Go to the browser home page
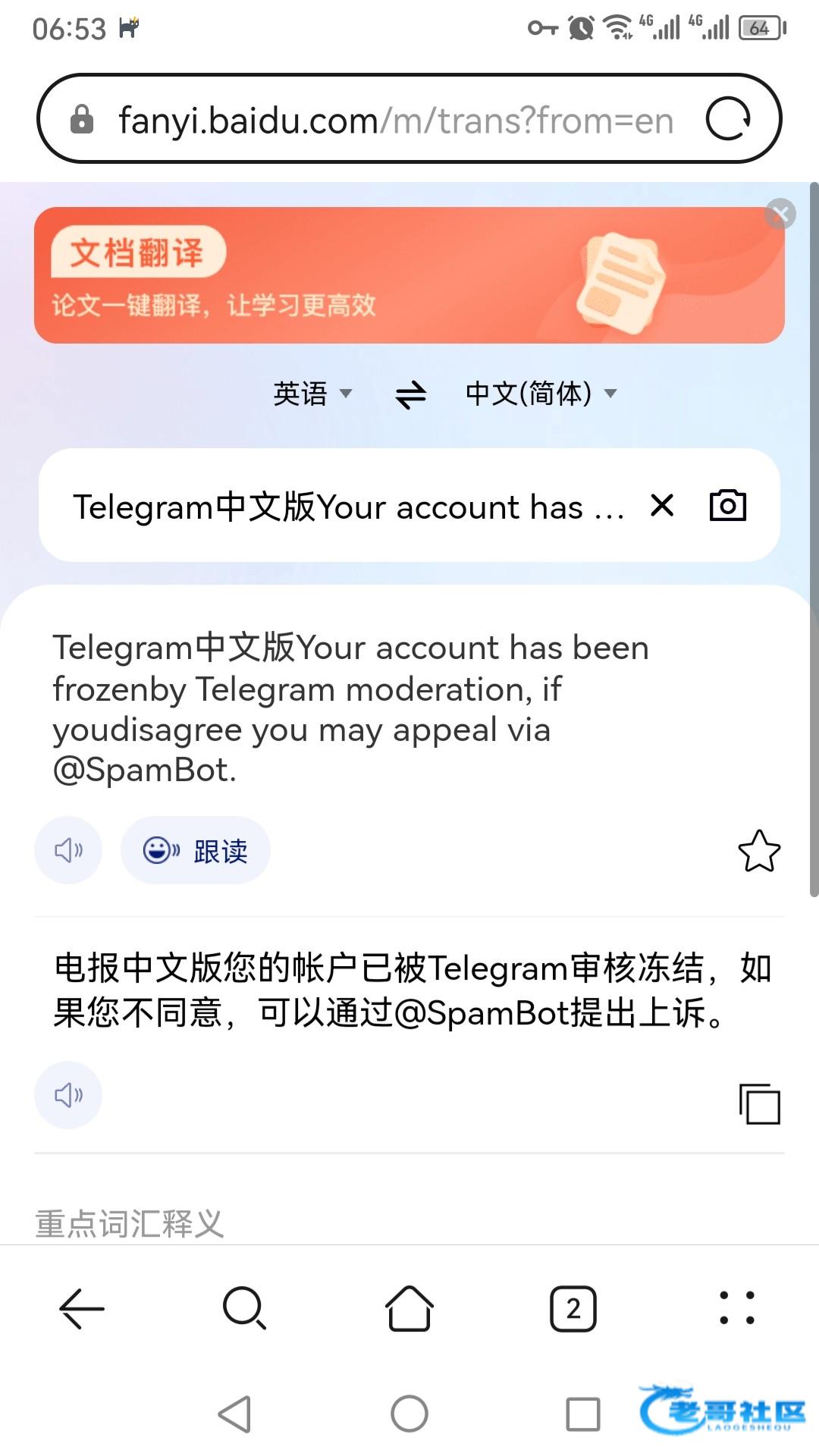 [409, 1308]
